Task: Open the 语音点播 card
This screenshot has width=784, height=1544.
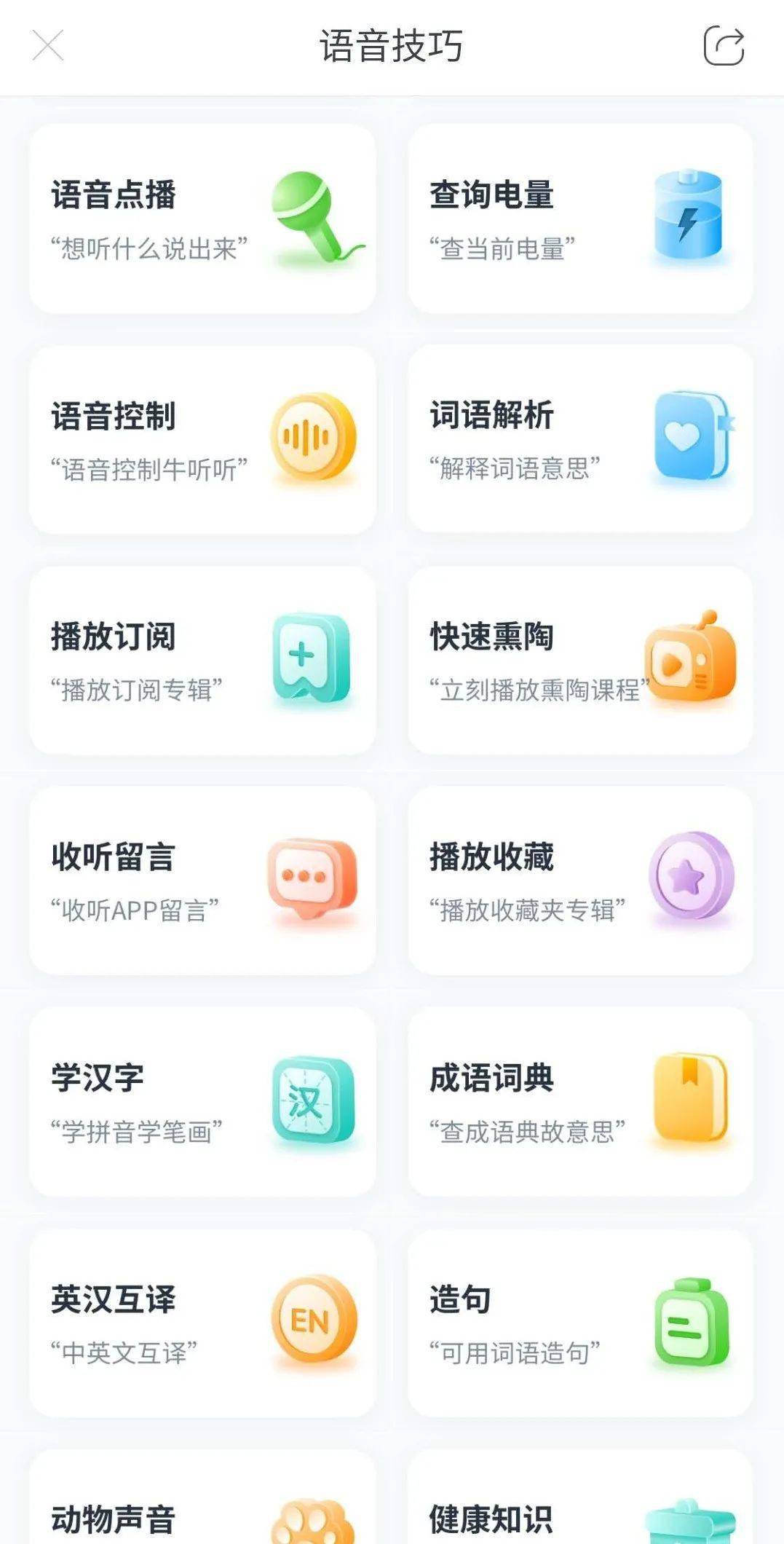Action: click(x=202, y=218)
